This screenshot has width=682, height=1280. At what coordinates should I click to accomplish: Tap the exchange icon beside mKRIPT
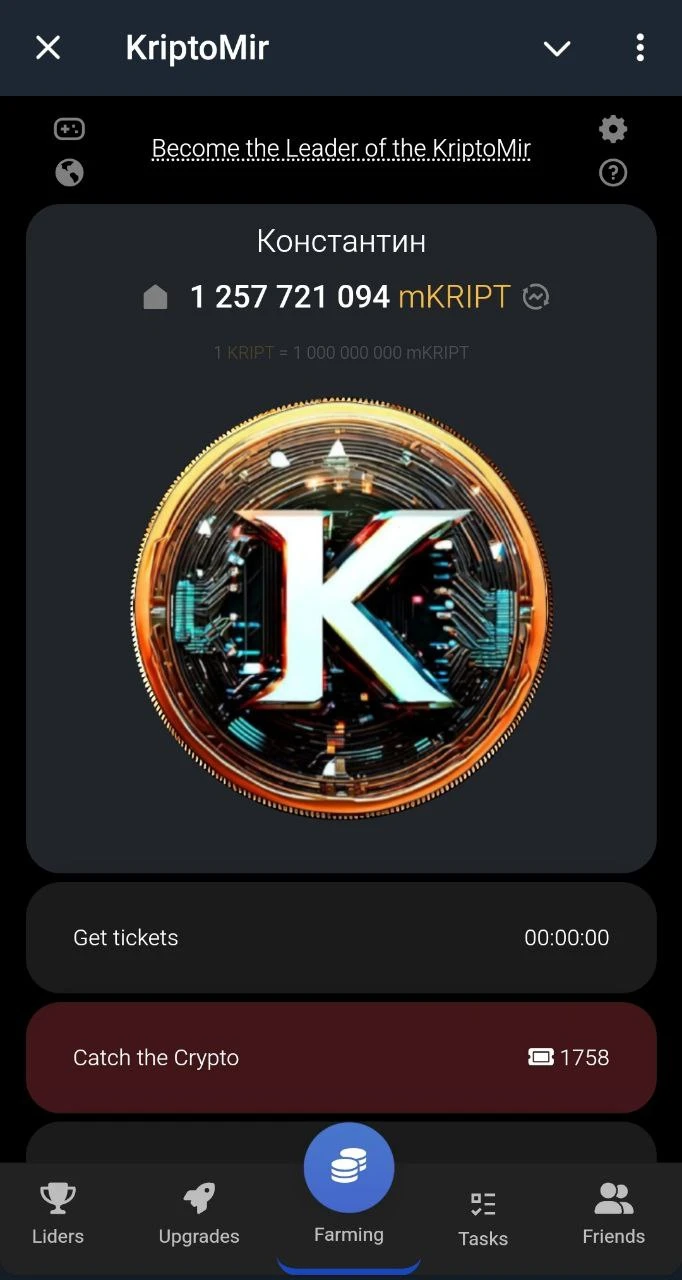click(536, 297)
